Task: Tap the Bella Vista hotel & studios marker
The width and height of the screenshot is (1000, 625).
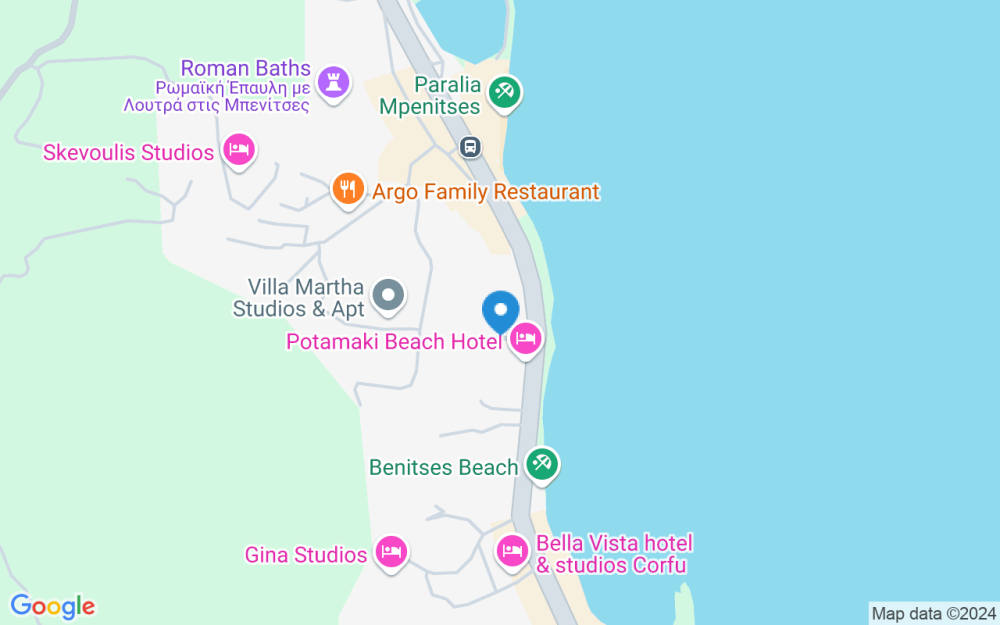Action: (x=513, y=550)
